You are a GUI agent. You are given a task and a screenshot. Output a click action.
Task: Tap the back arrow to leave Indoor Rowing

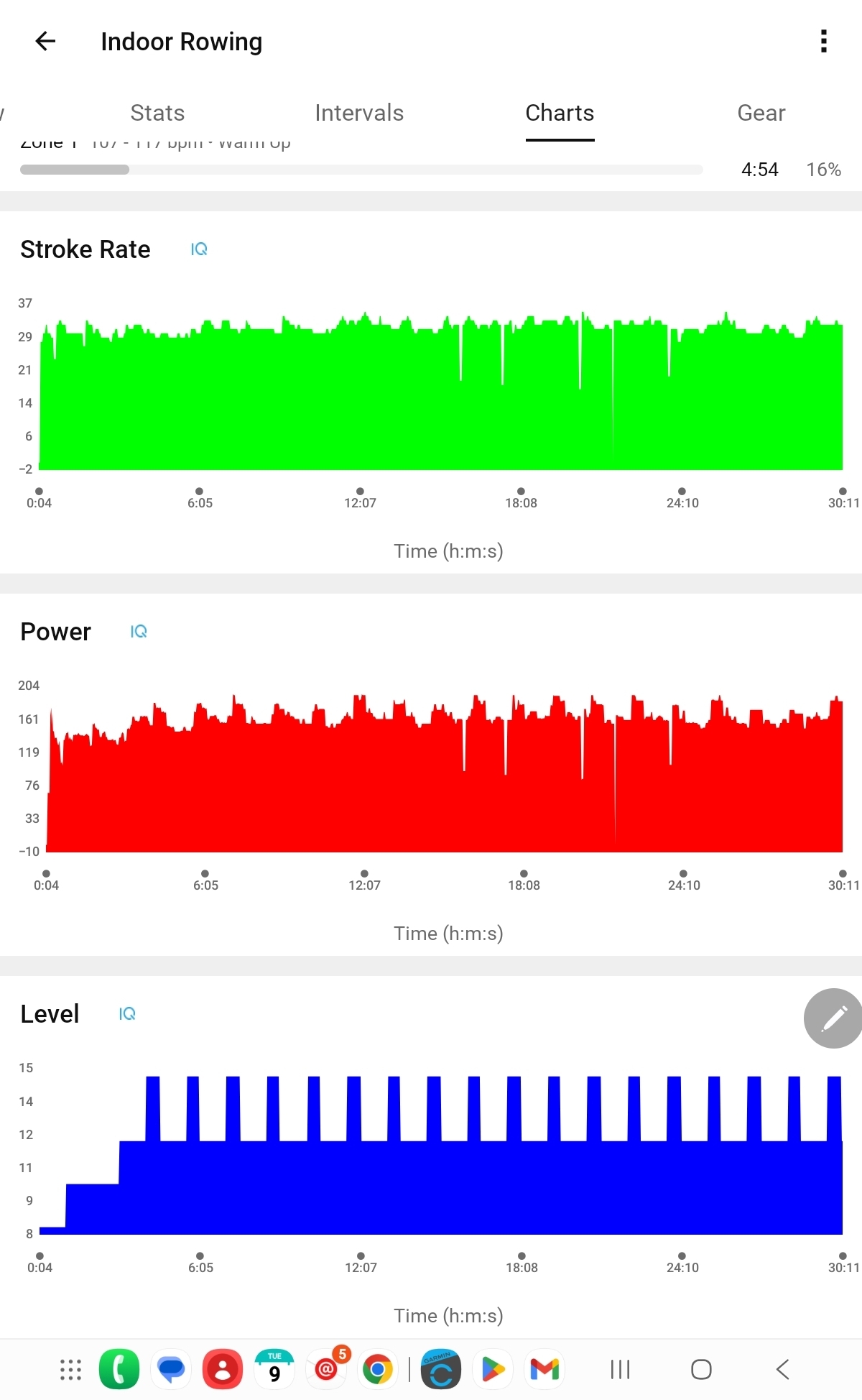click(45, 41)
